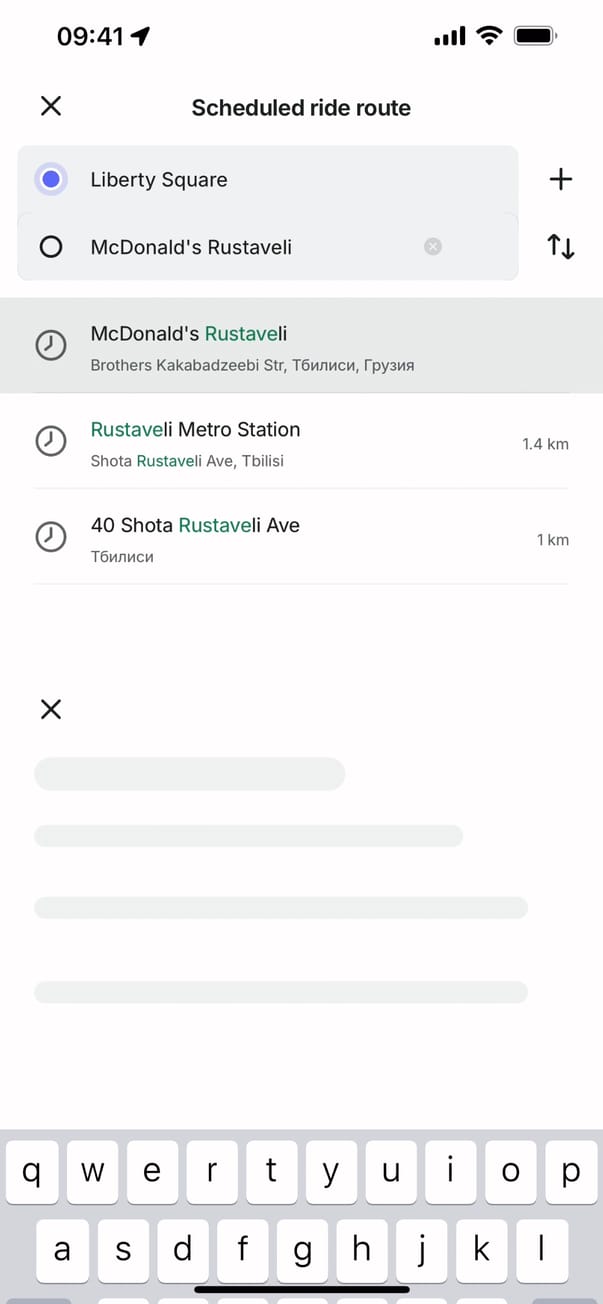Hit the l key on the keyboard
The height and width of the screenshot is (1304, 603).
click(x=541, y=1249)
